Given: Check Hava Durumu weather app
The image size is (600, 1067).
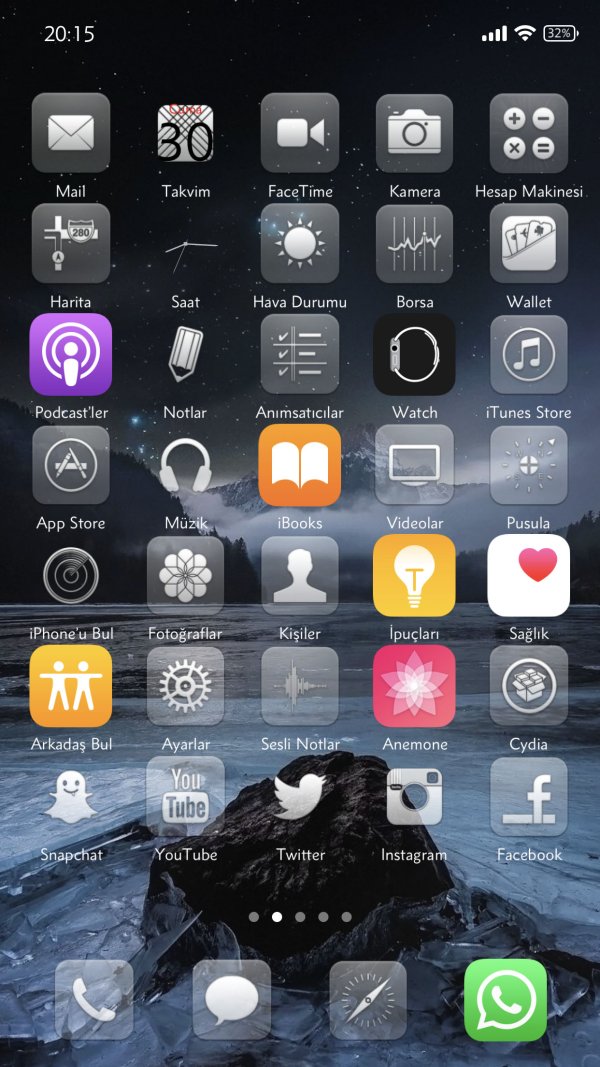Looking at the screenshot, I should [x=300, y=243].
